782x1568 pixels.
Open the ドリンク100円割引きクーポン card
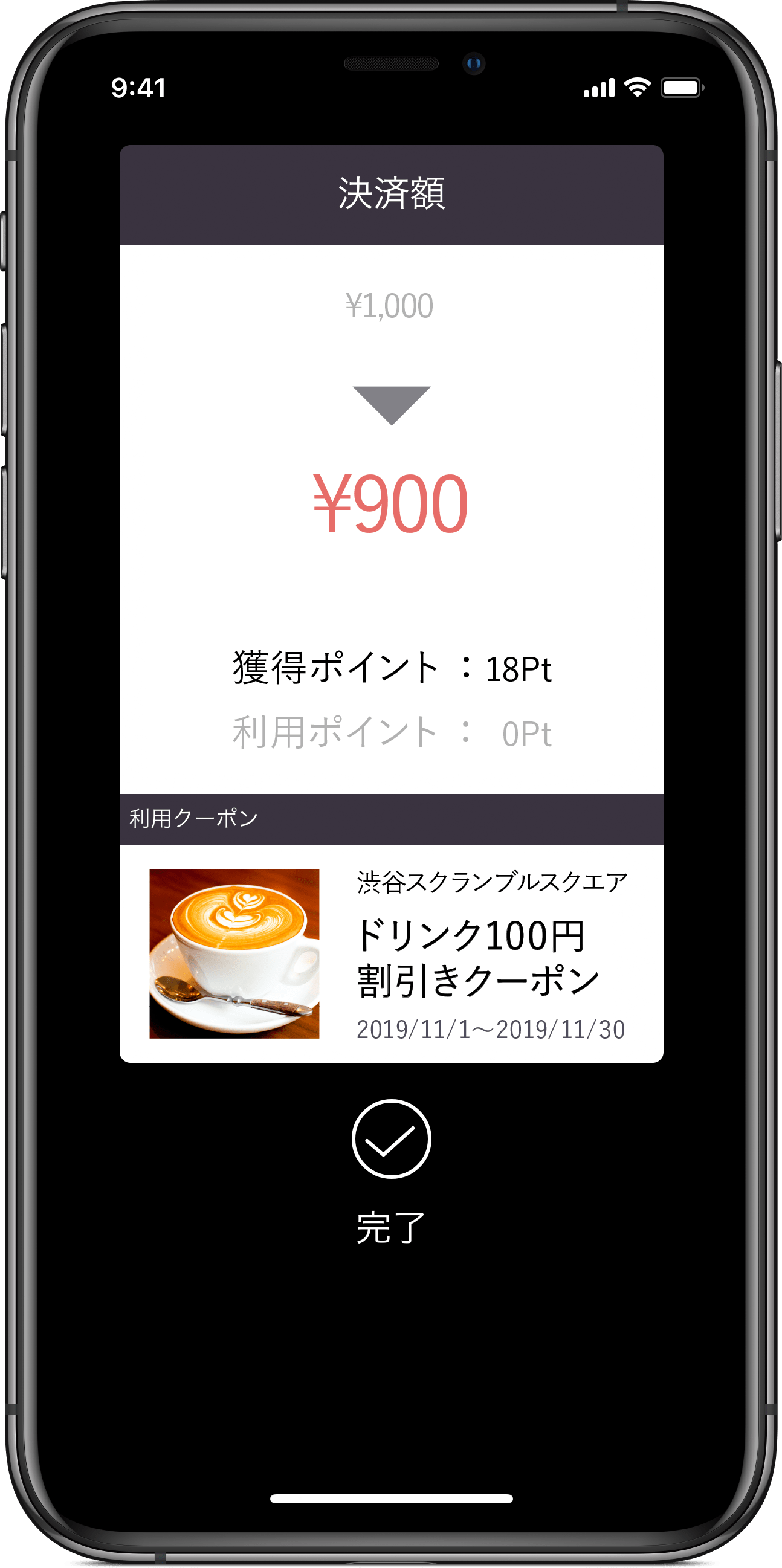pos(392,953)
